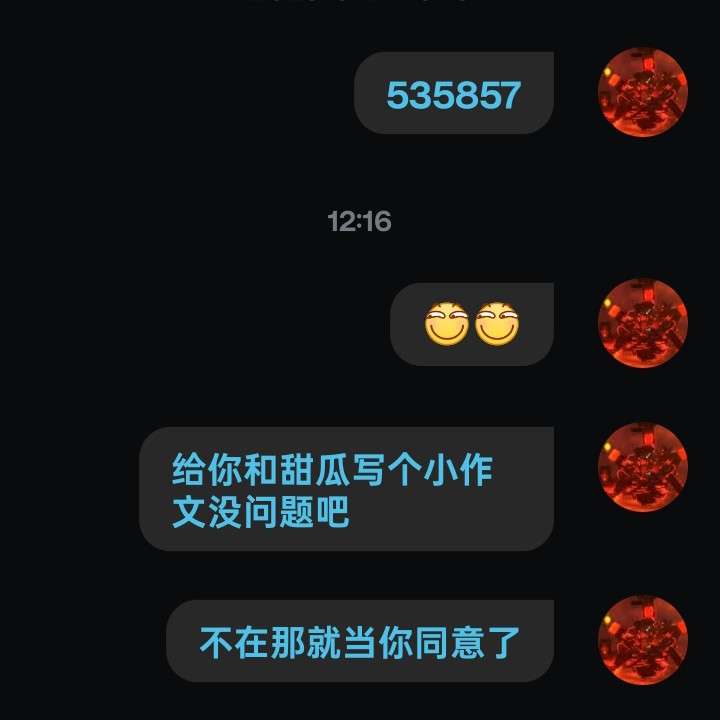
Task: Open profile avatar beside 给你和甜瓜写个小作文 message
Action: [x=642, y=467]
